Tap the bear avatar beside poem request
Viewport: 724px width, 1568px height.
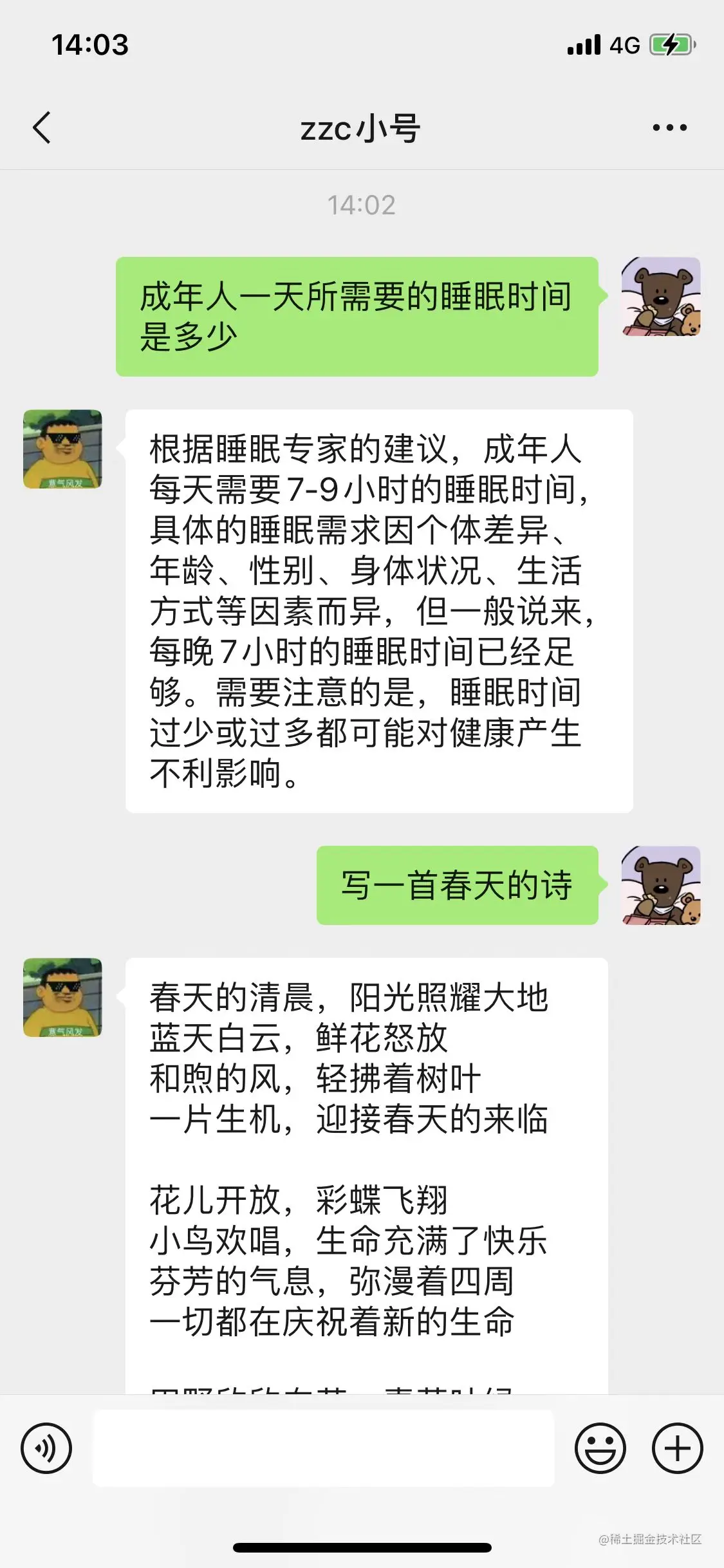click(660, 884)
